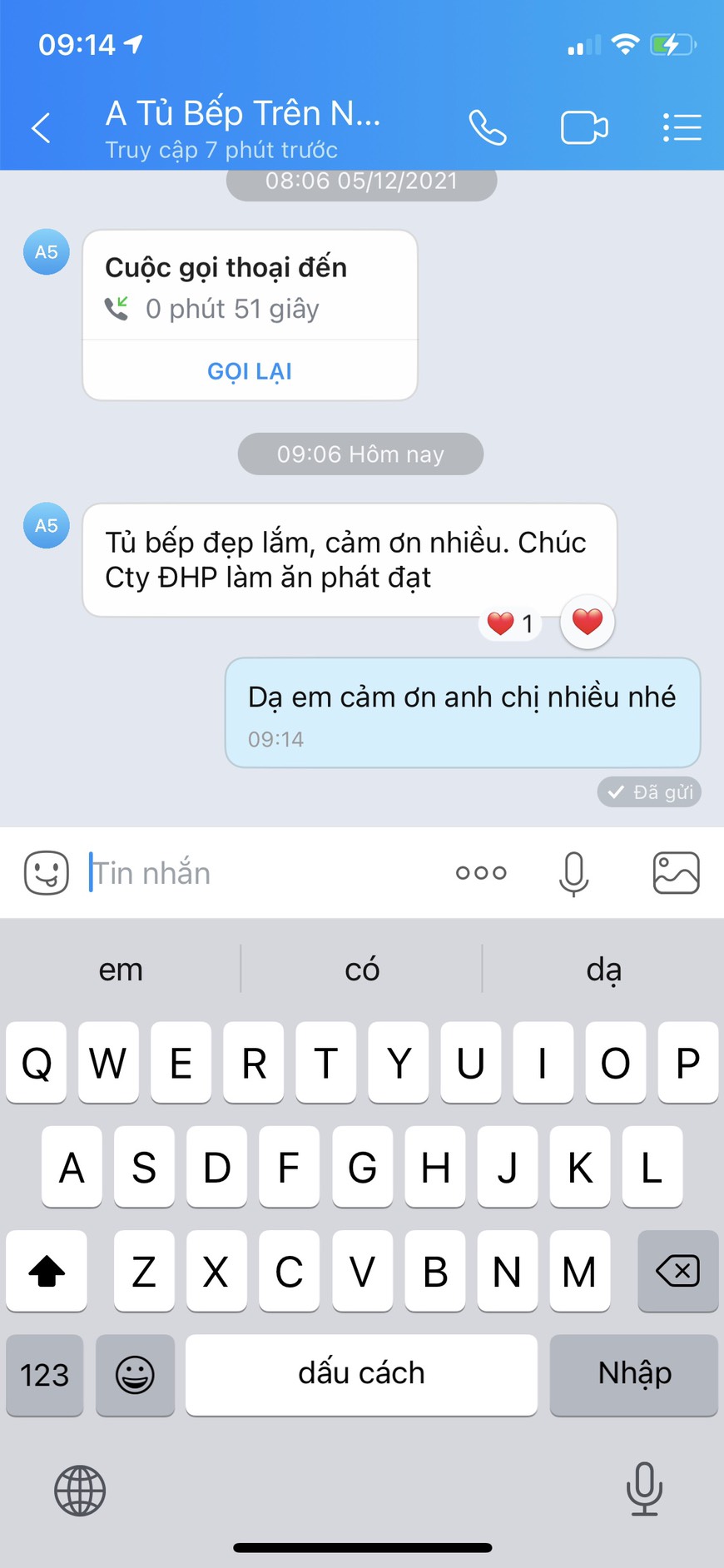Open the A5 avatar by the Tủ bếp message

point(47,526)
